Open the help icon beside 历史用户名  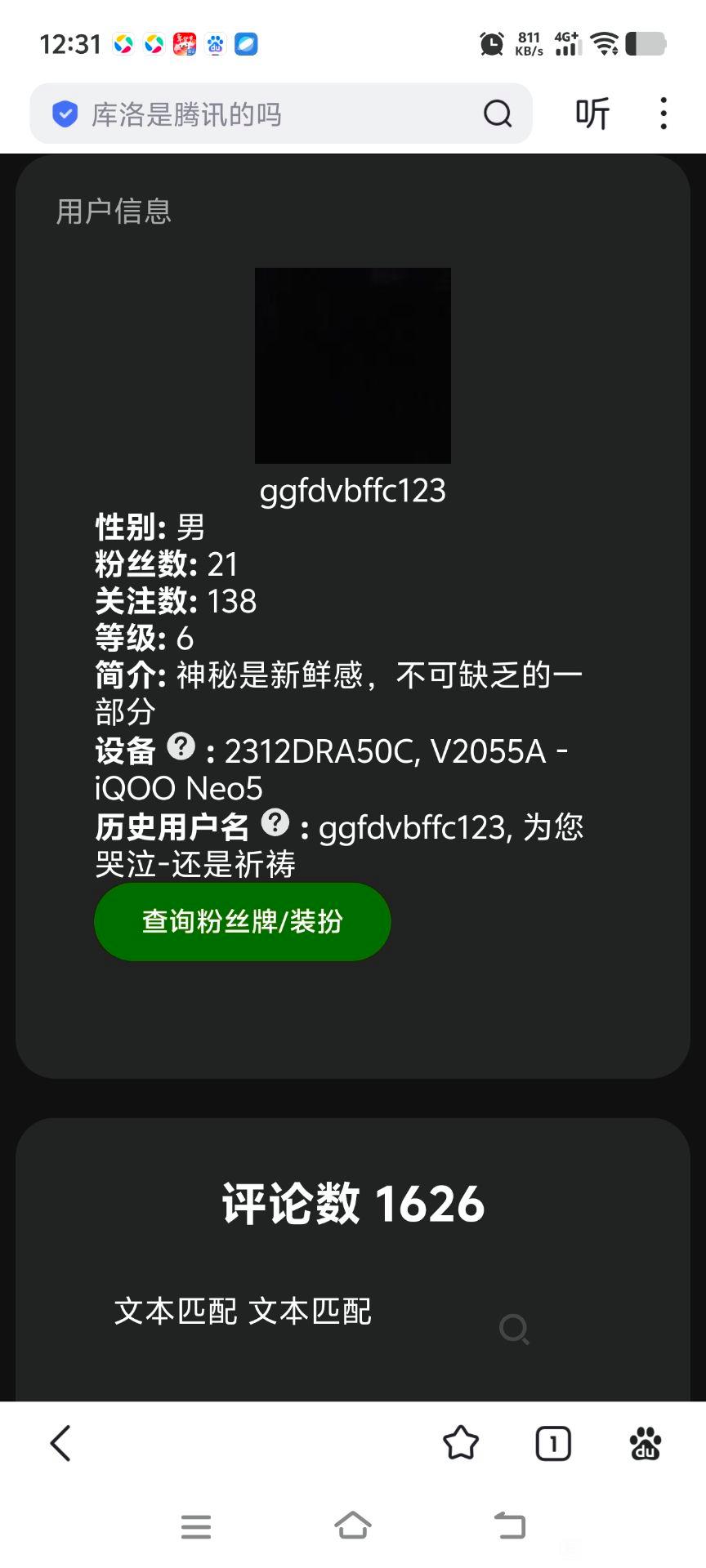pos(275,822)
